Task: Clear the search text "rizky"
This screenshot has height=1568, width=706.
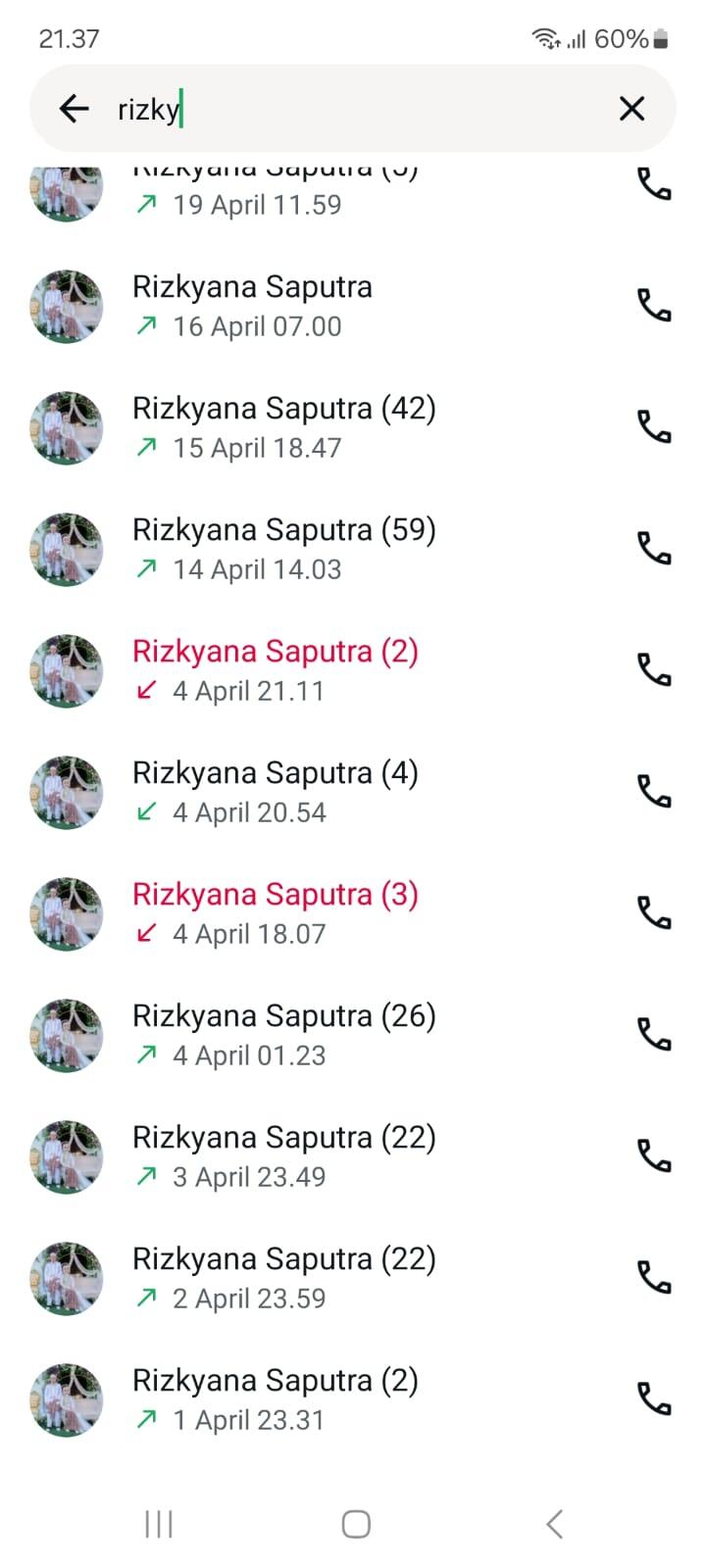Action: click(632, 109)
